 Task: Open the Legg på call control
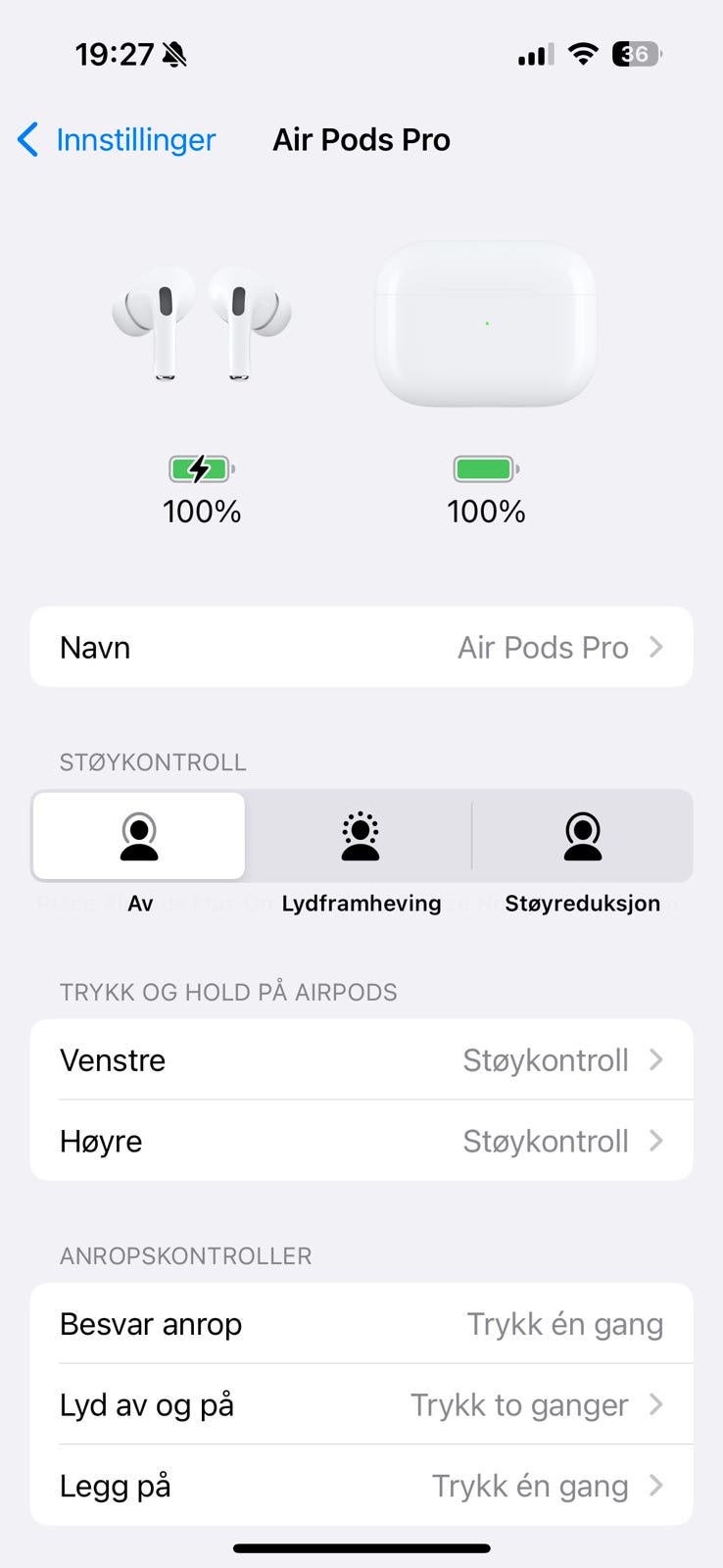[x=361, y=1487]
